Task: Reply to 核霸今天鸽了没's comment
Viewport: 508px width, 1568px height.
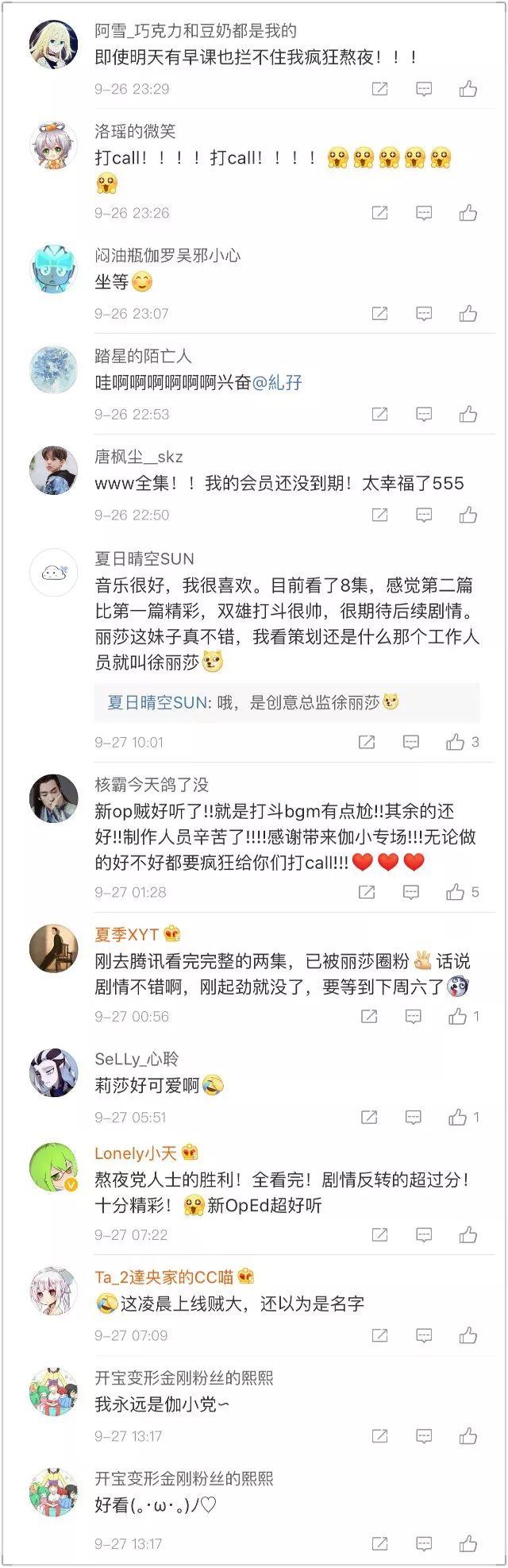Action: (411, 892)
